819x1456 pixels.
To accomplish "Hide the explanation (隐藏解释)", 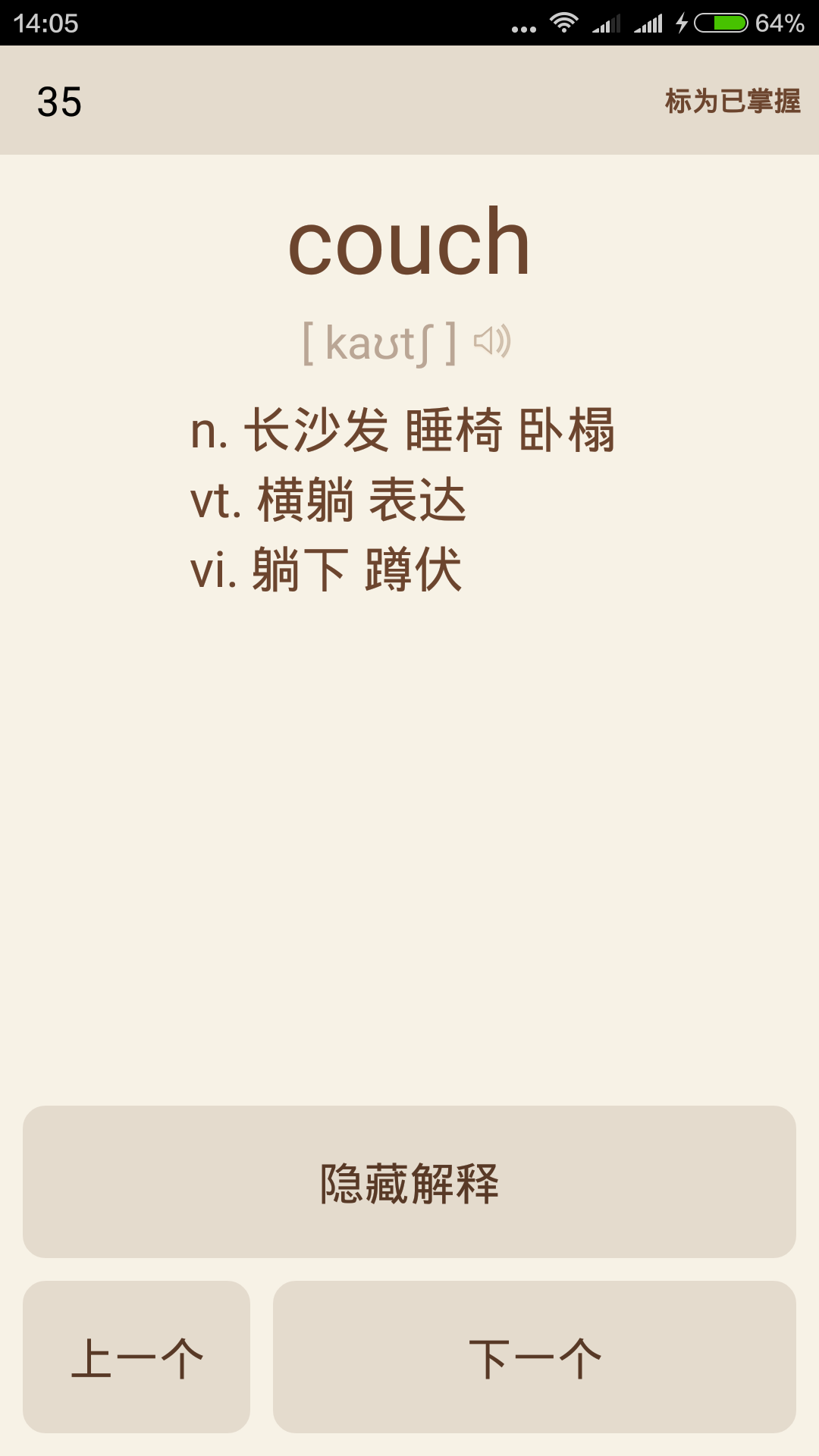I will 409,1181.
